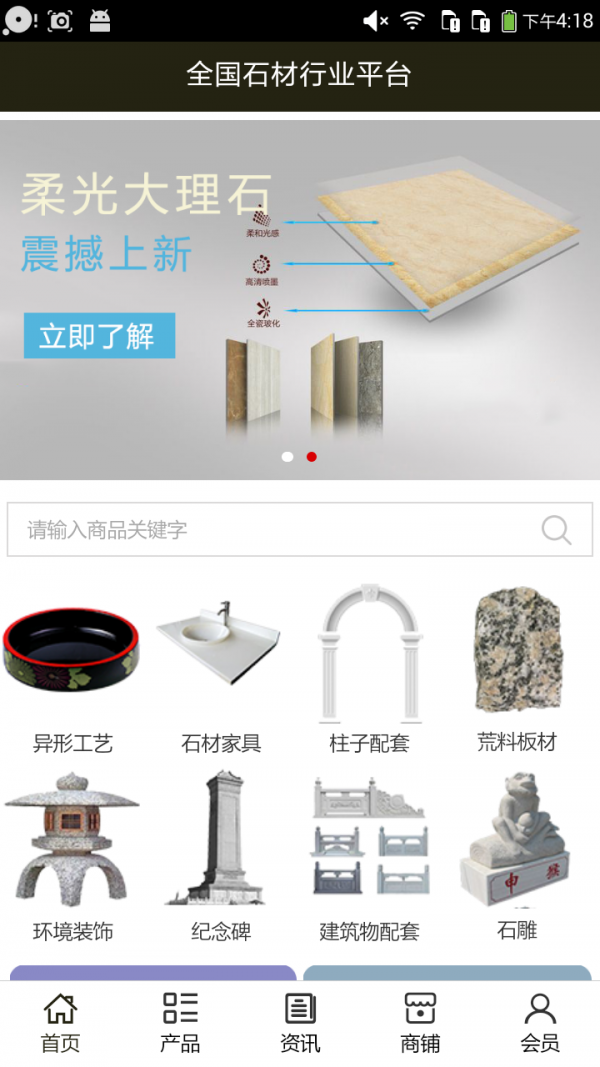The height and width of the screenshot is (1067, 600).
Task: Go to the 首页 tab
Action: click(x=60, y=1023)
